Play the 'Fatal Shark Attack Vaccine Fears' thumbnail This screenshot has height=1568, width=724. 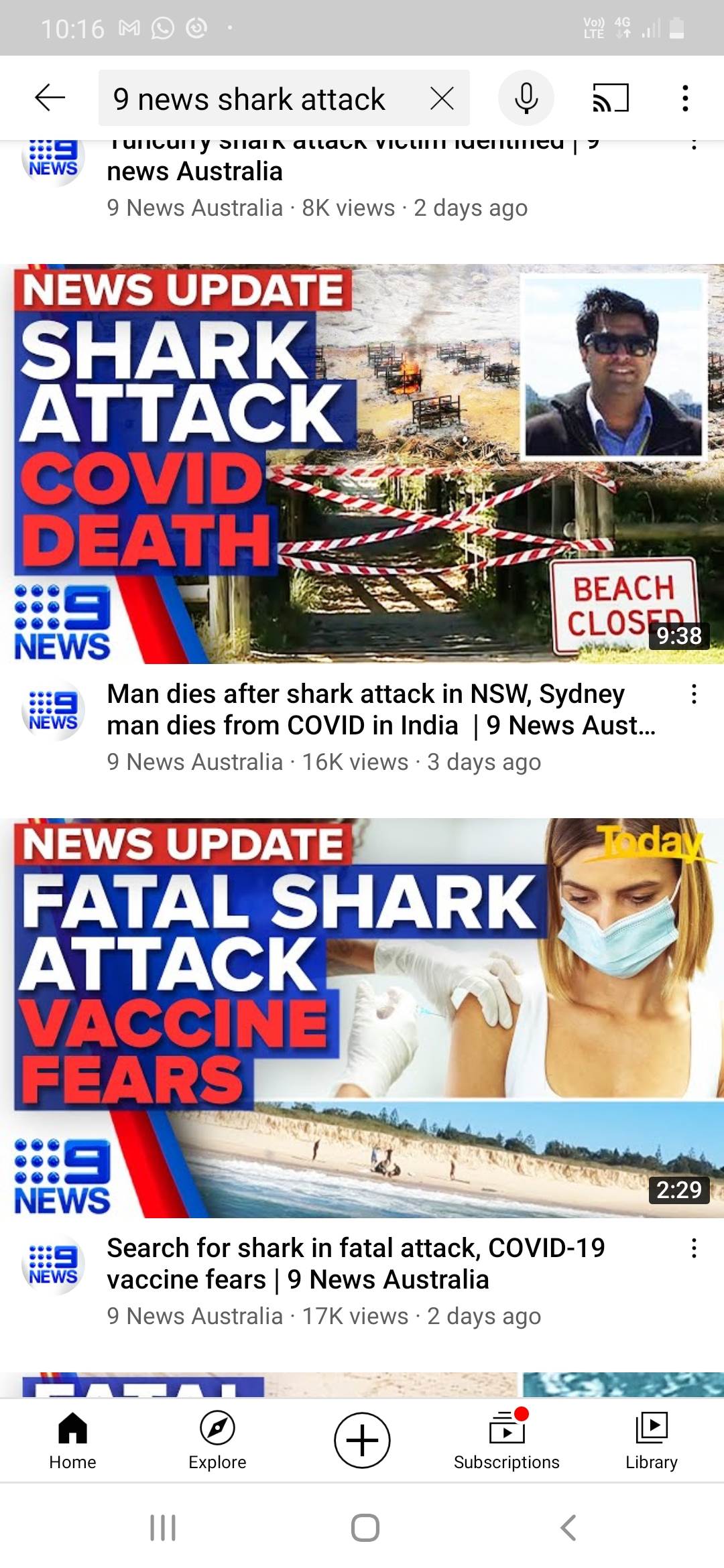click(362, 1017)
